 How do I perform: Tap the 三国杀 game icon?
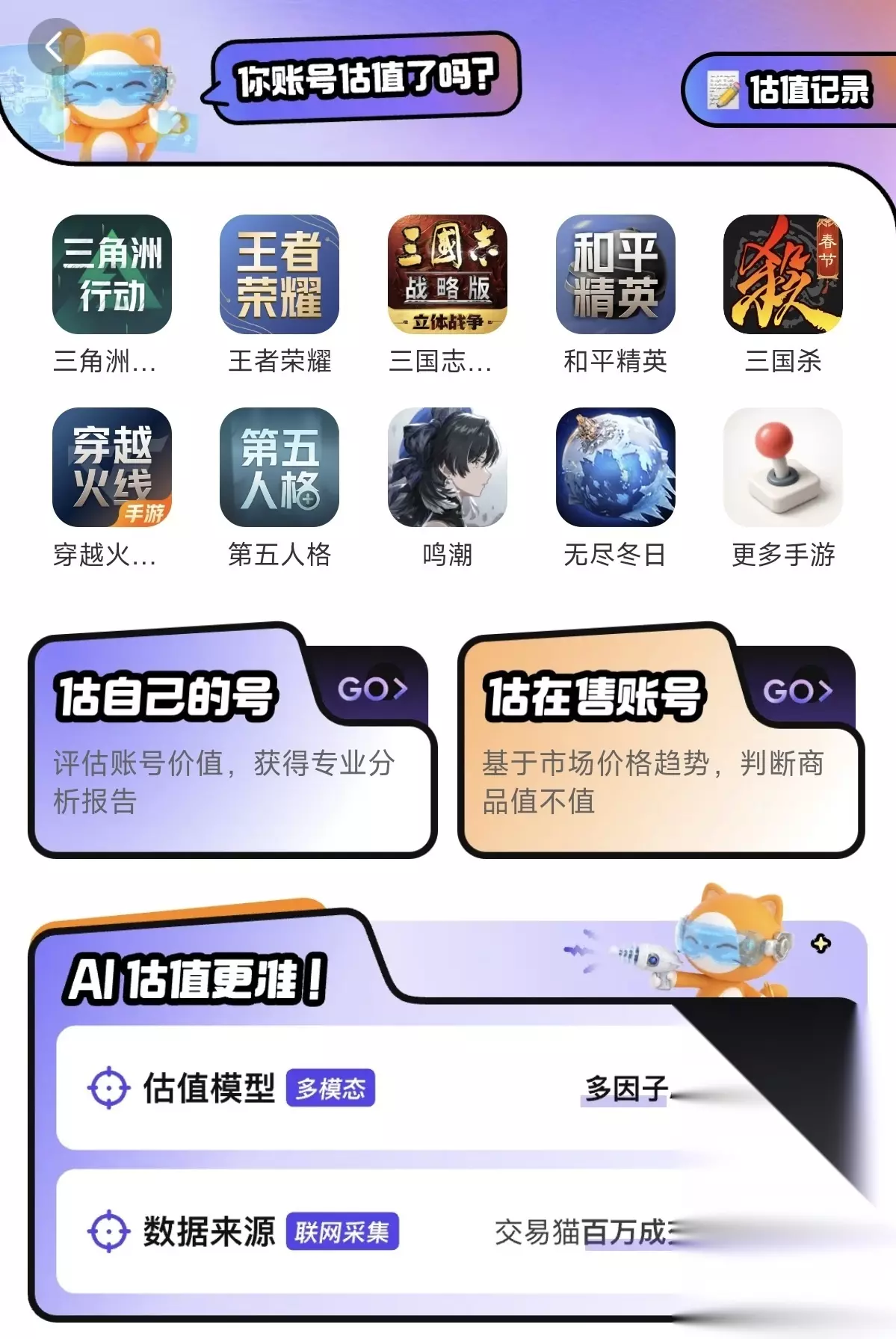783,274
